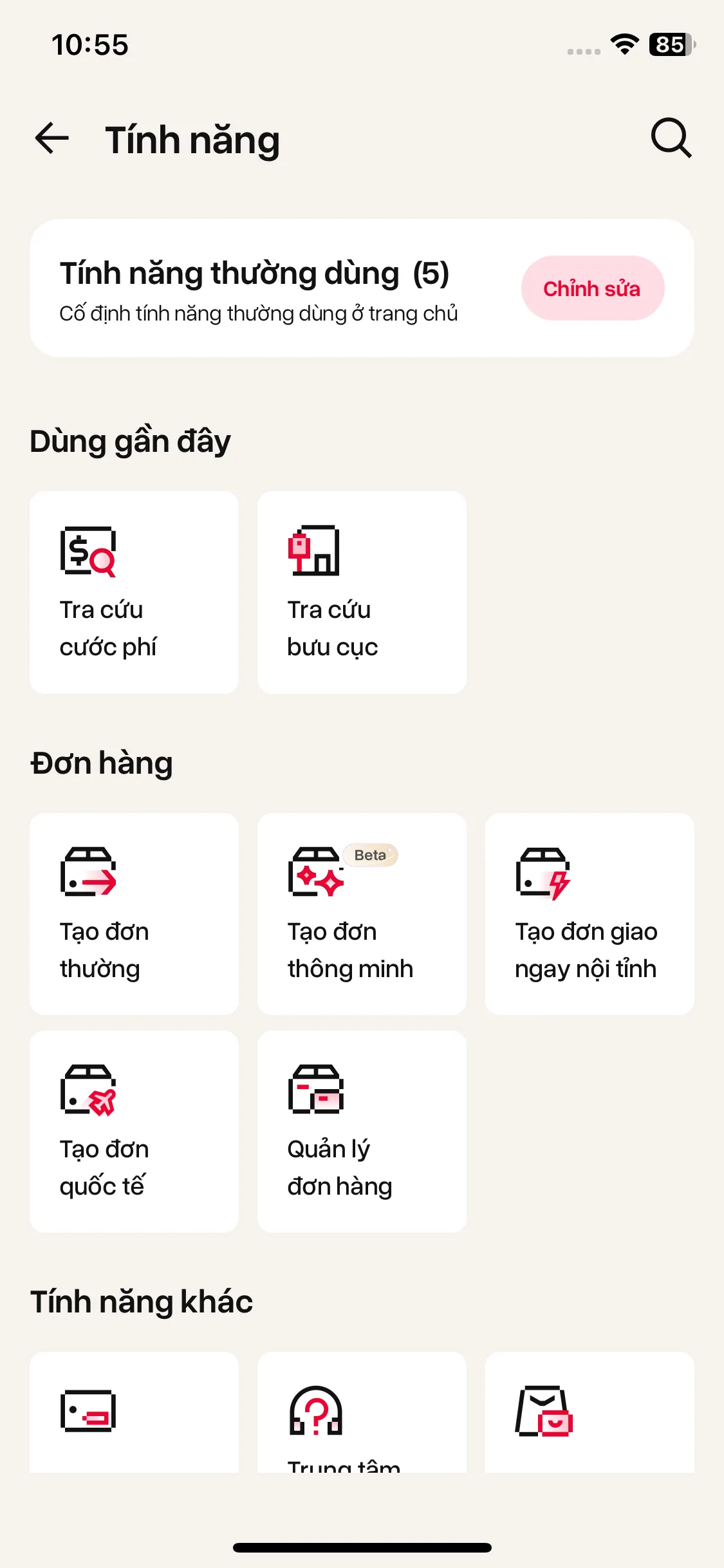Open the search magnifier icon
The width and height of the screenshot is (724, 1568).
pyautogui.click(x=671, y=138)
